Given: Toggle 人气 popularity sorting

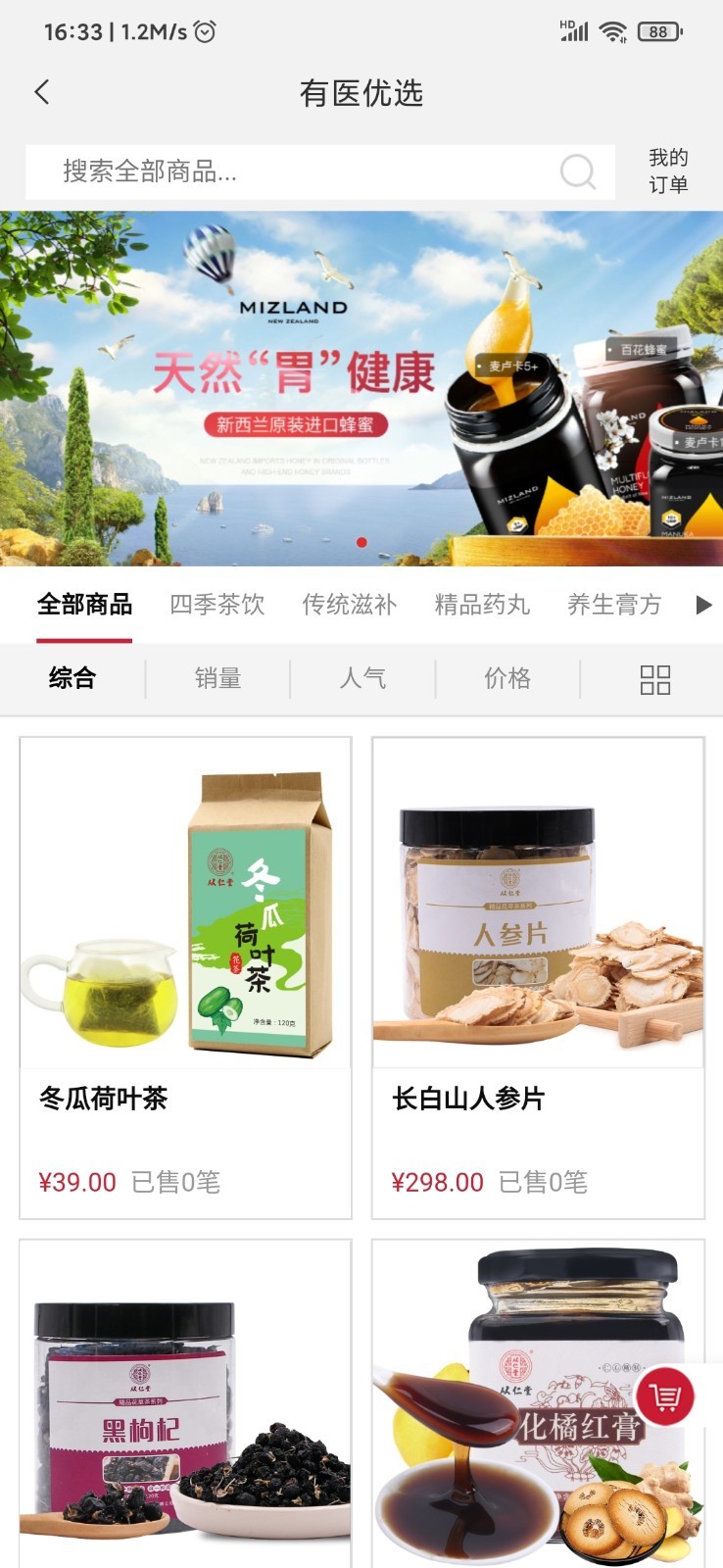Looking at the screenshot, I should 362,677.
